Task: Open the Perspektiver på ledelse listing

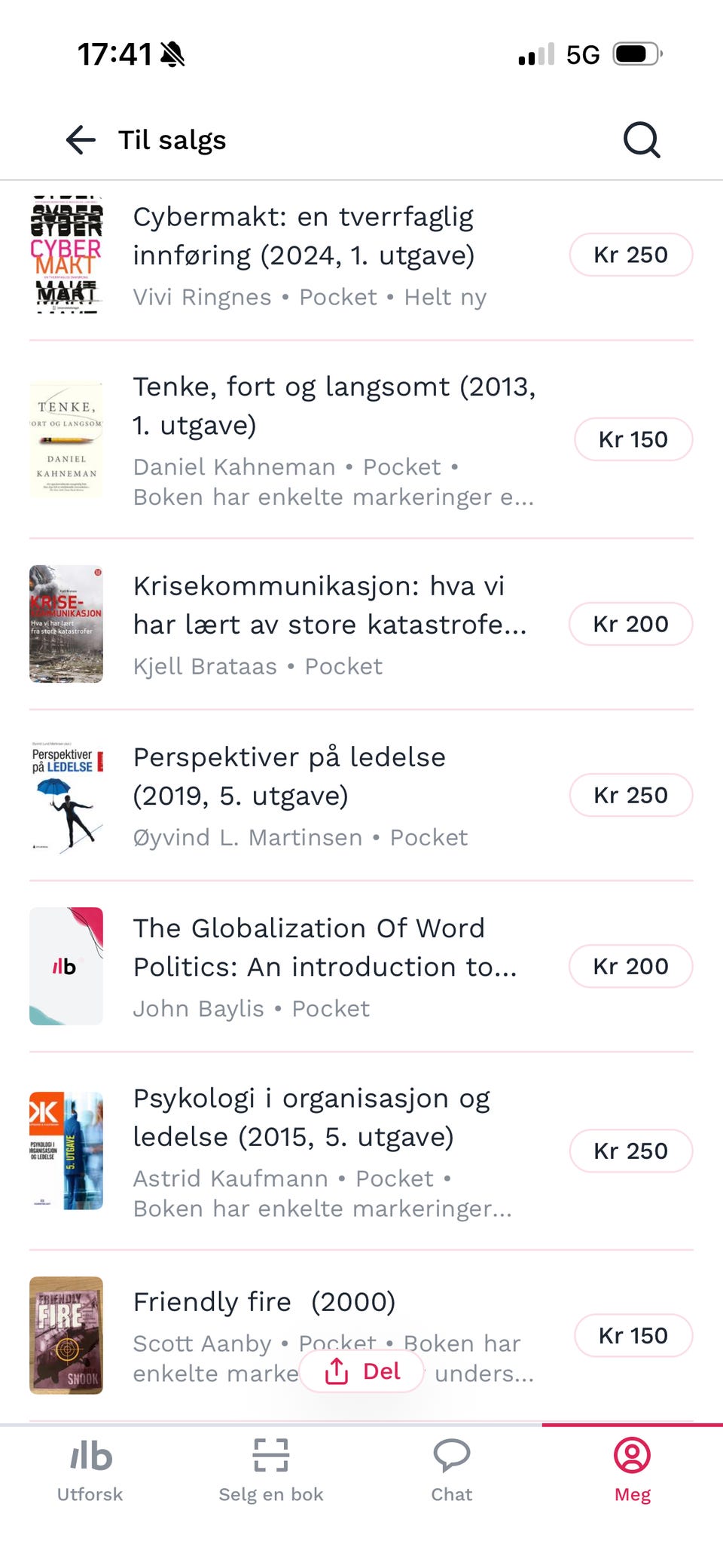Action: pyautogui.click(x=289, y=775)
